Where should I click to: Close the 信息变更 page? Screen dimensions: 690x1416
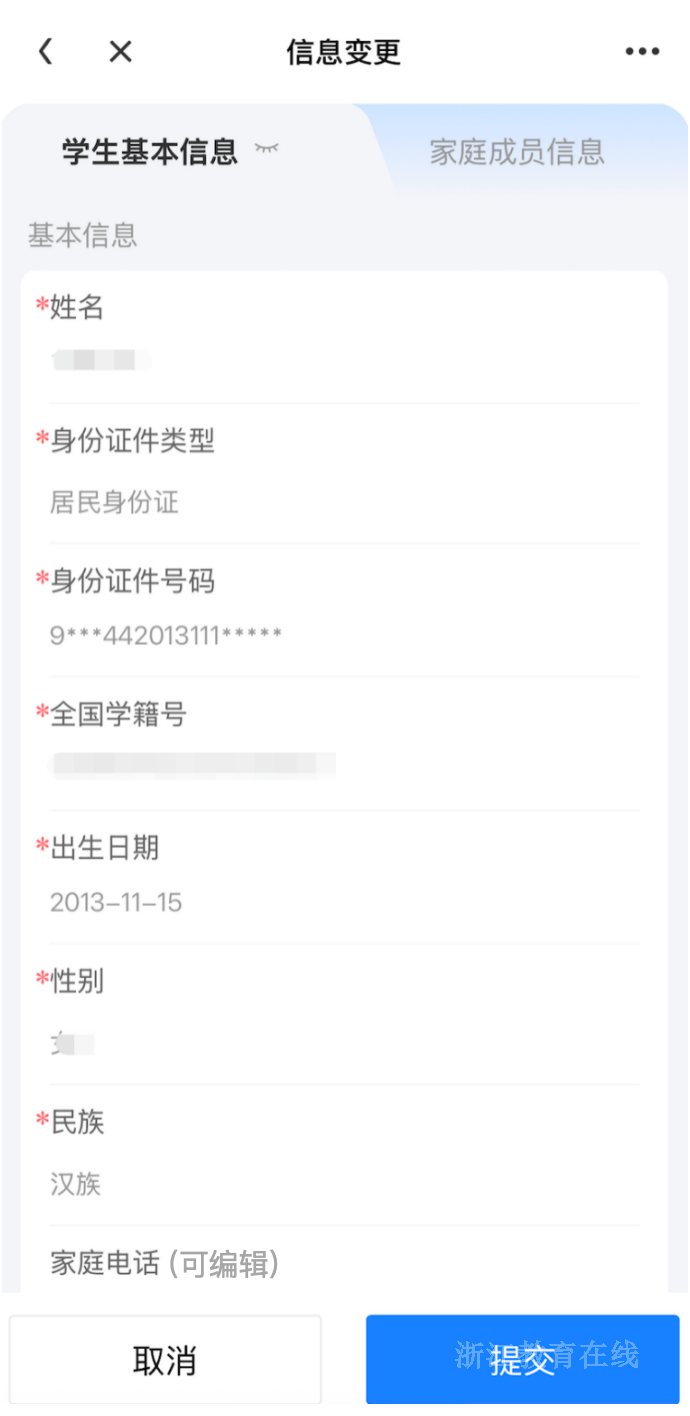pos(120,52)
